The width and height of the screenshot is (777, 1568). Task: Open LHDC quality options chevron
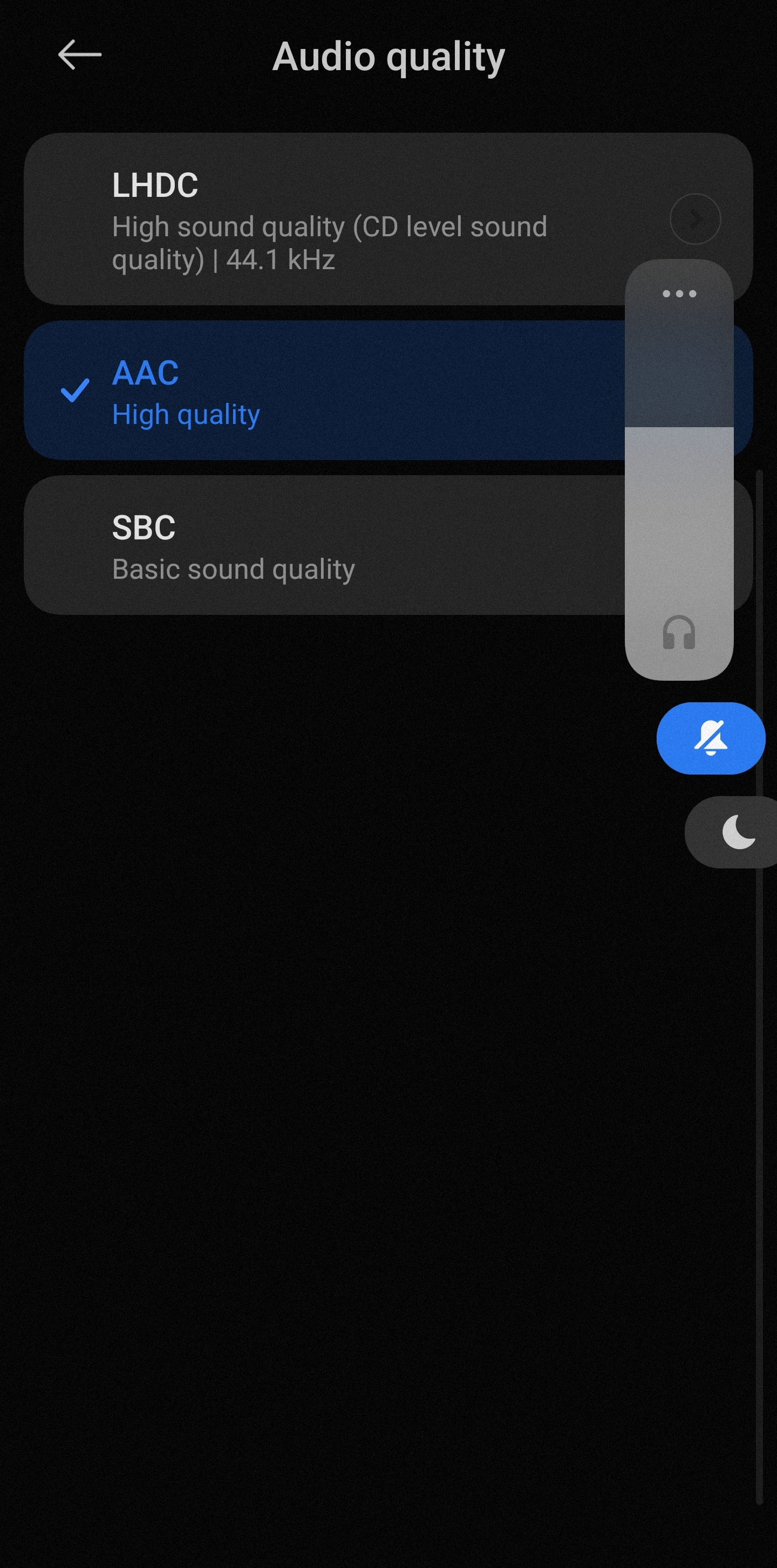click(695, 219)
